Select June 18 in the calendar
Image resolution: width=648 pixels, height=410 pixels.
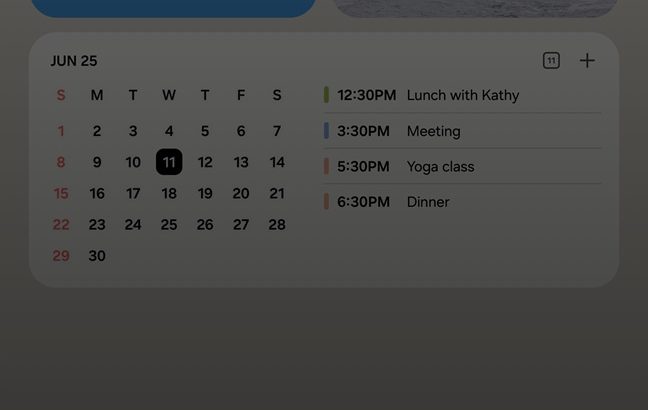click(169, 194)
